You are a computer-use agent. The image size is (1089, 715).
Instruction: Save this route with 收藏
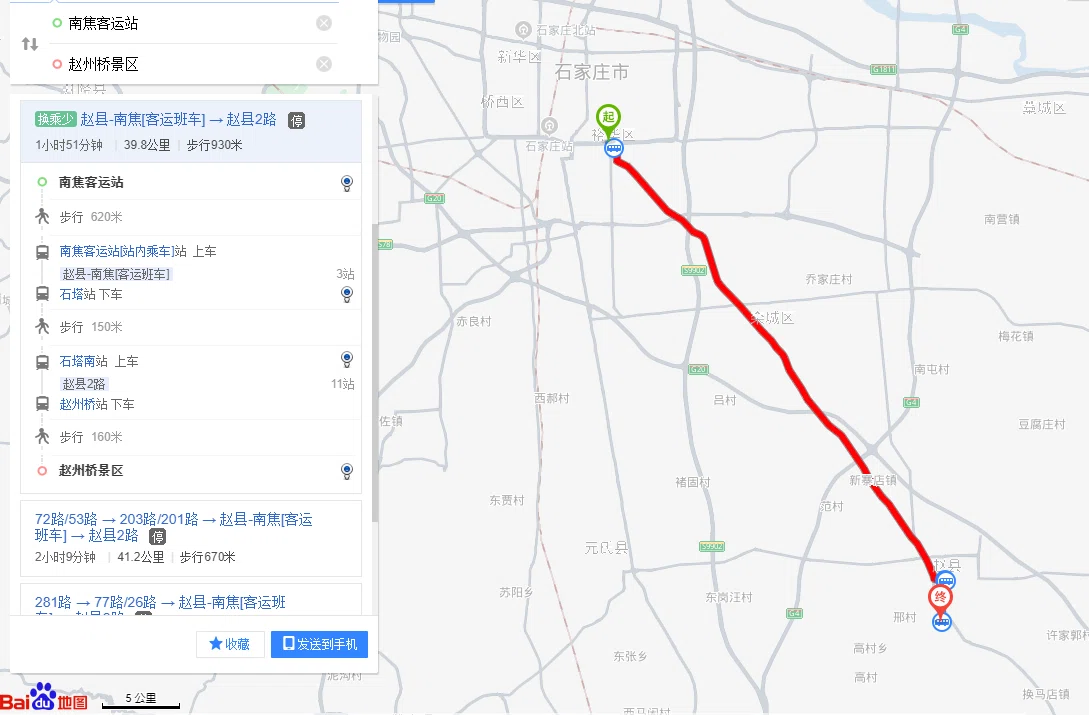point(230,644)
